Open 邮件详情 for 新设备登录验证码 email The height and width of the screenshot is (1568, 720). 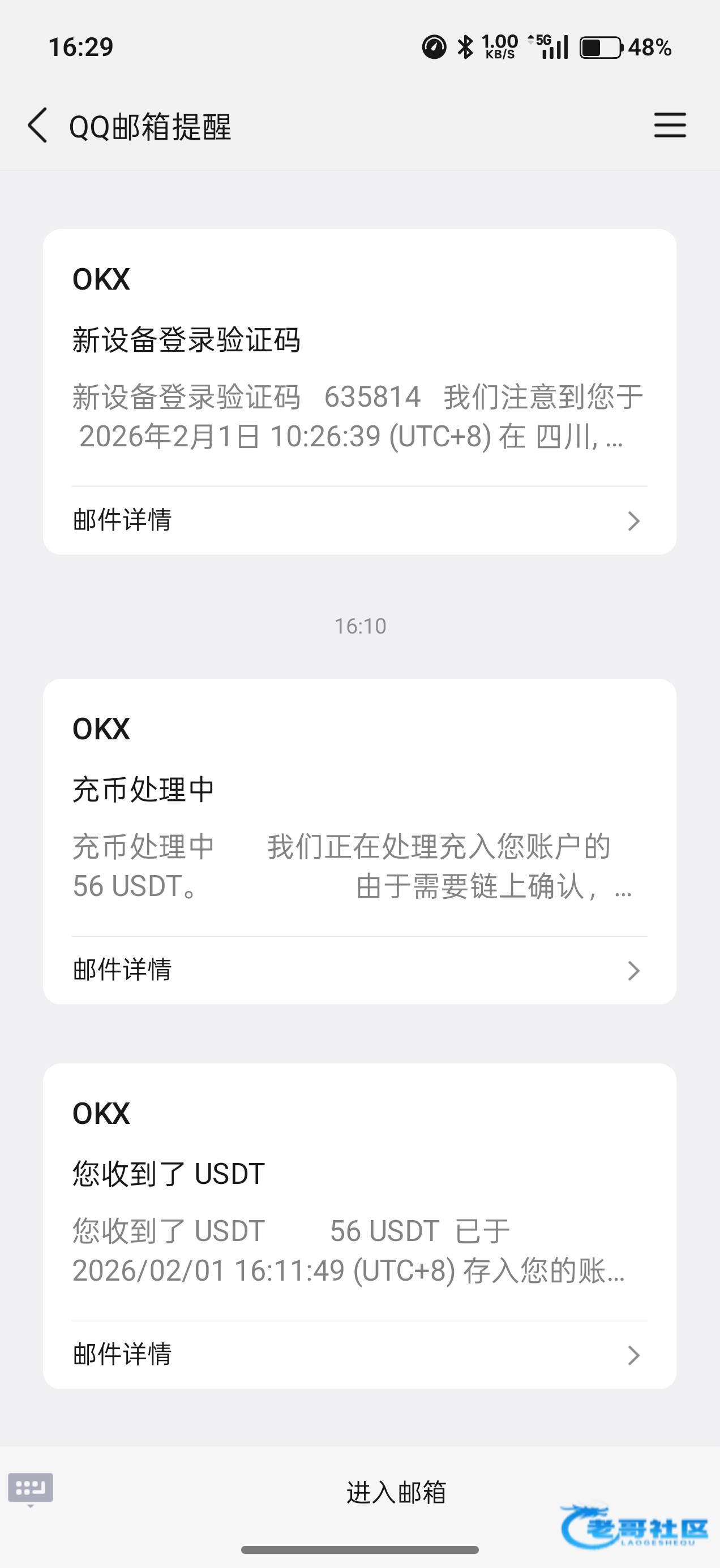click(x=359, y=520)
